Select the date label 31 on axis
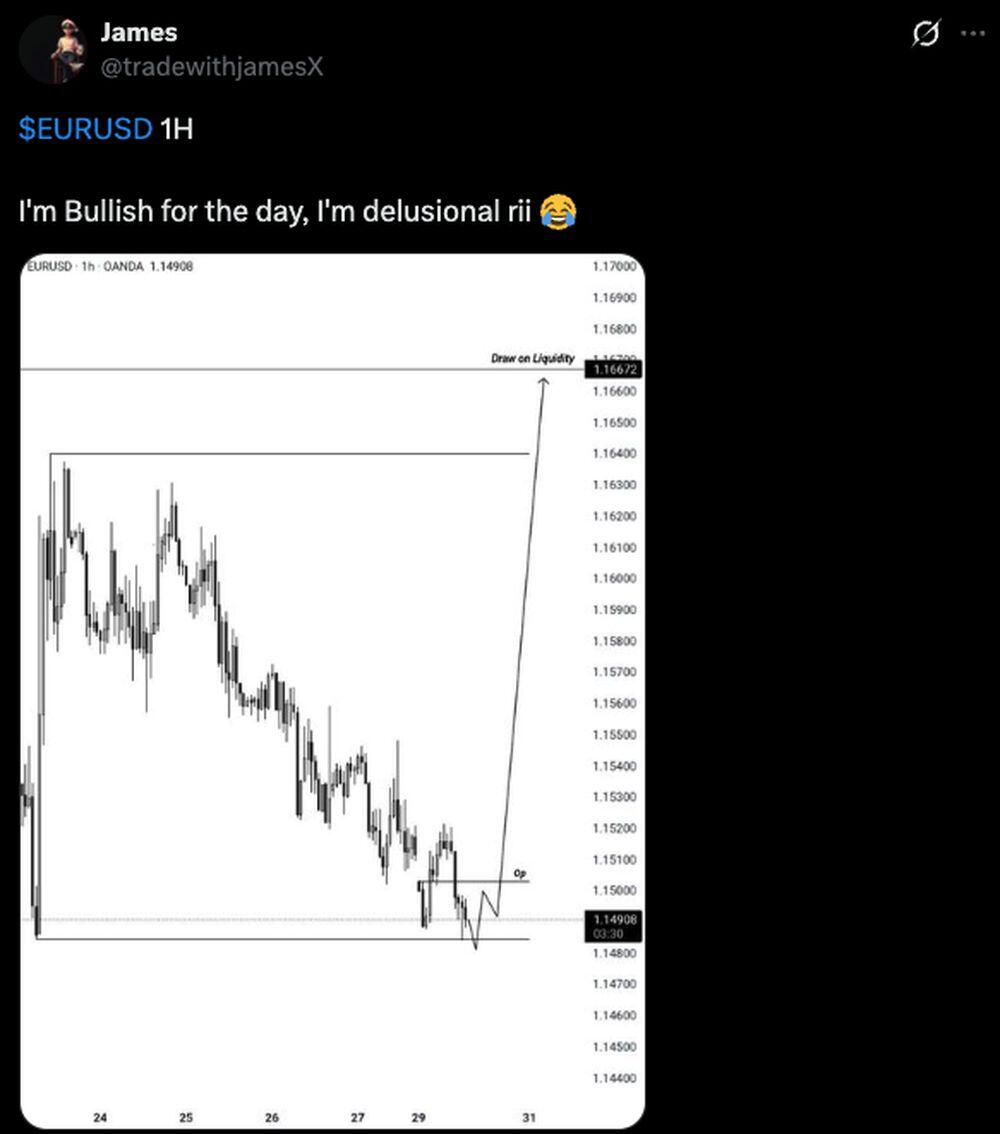This screenshot has height=1134, width=1000. pos(531,1117)
